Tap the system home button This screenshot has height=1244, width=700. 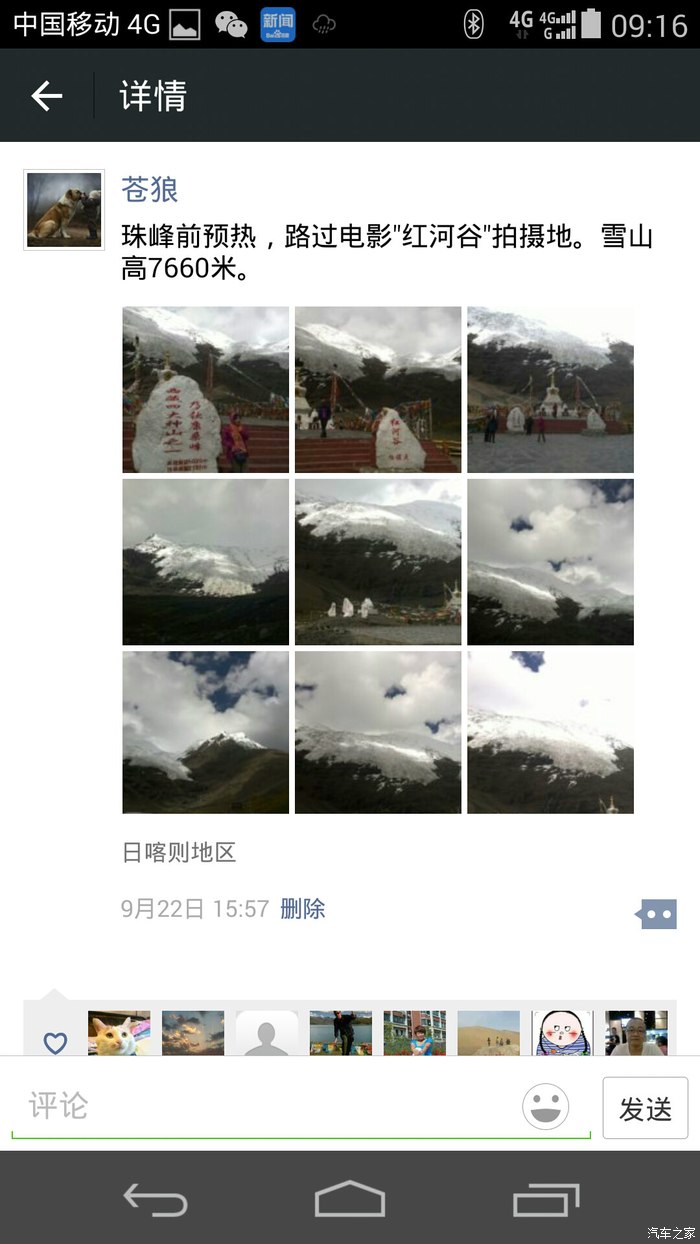[350, 1198]
